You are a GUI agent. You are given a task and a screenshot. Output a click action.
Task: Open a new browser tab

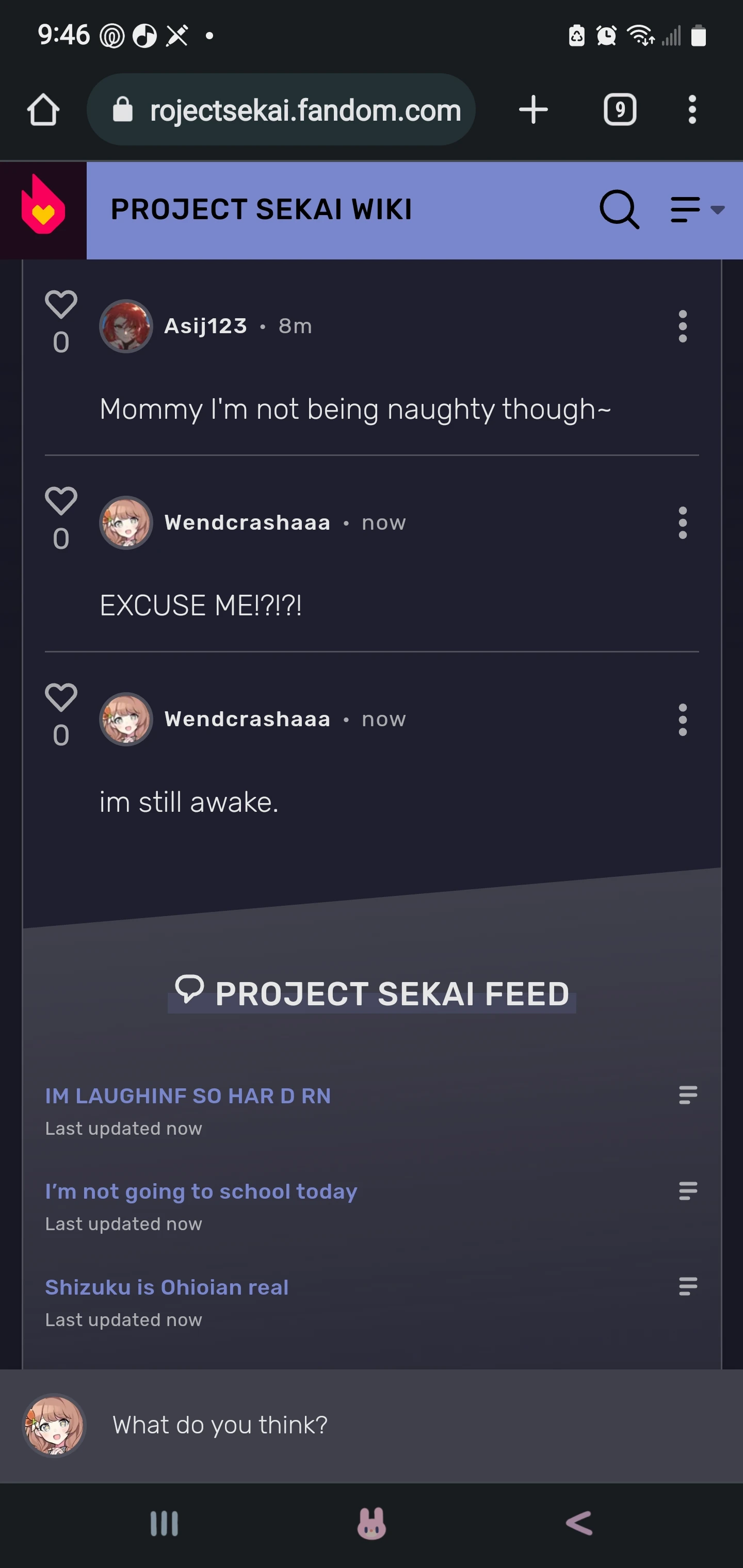point(533,110)
